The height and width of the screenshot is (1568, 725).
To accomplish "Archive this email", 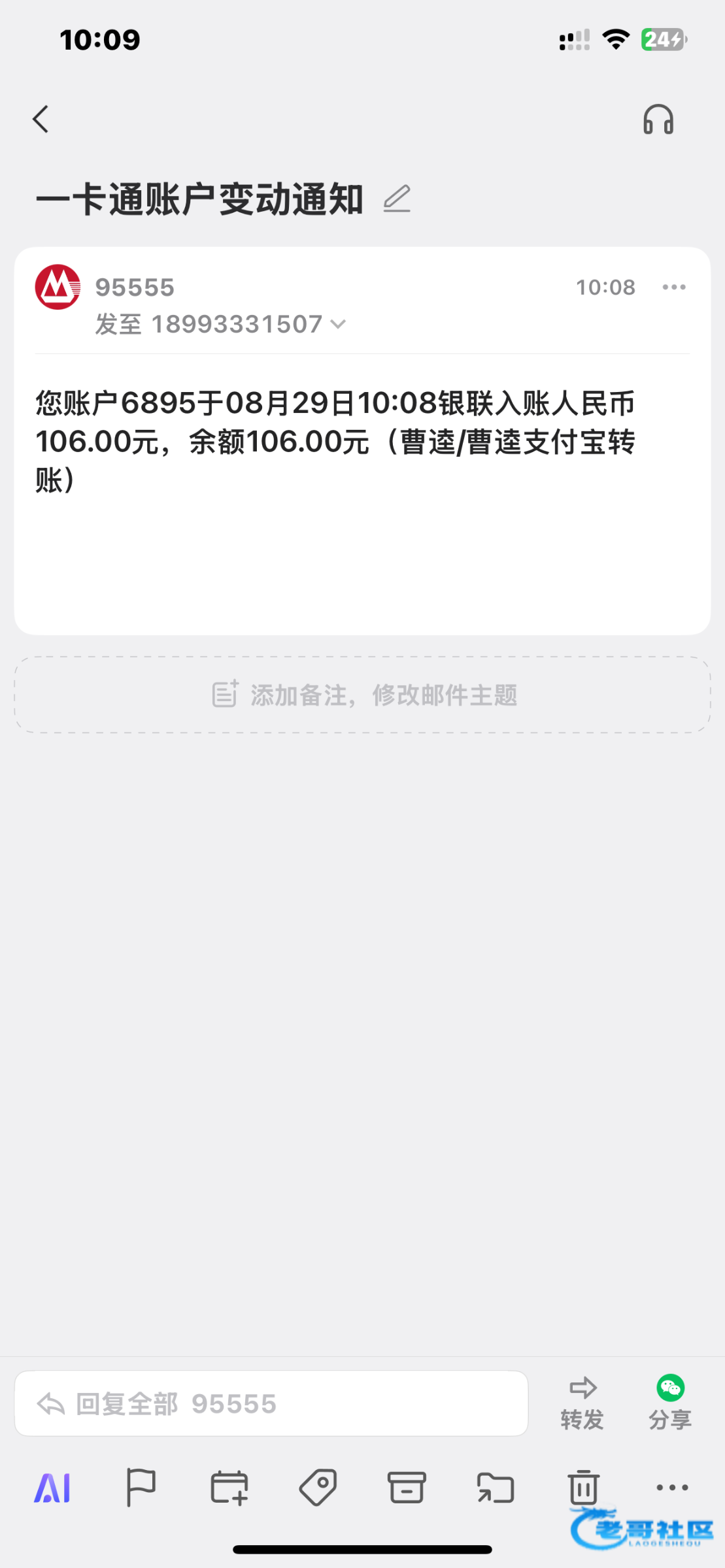I will pos(407,1489).
